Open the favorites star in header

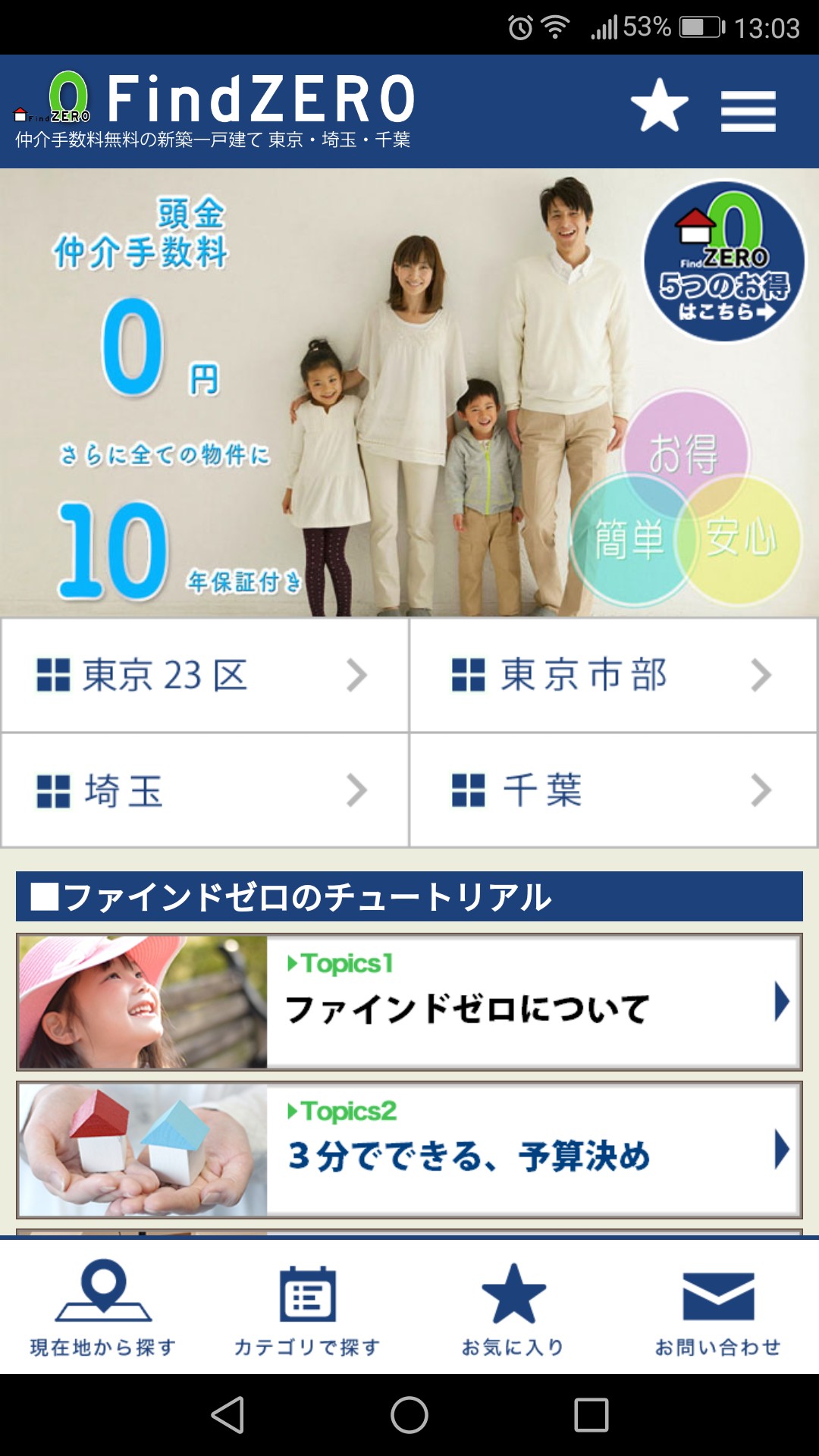[659, 106]
